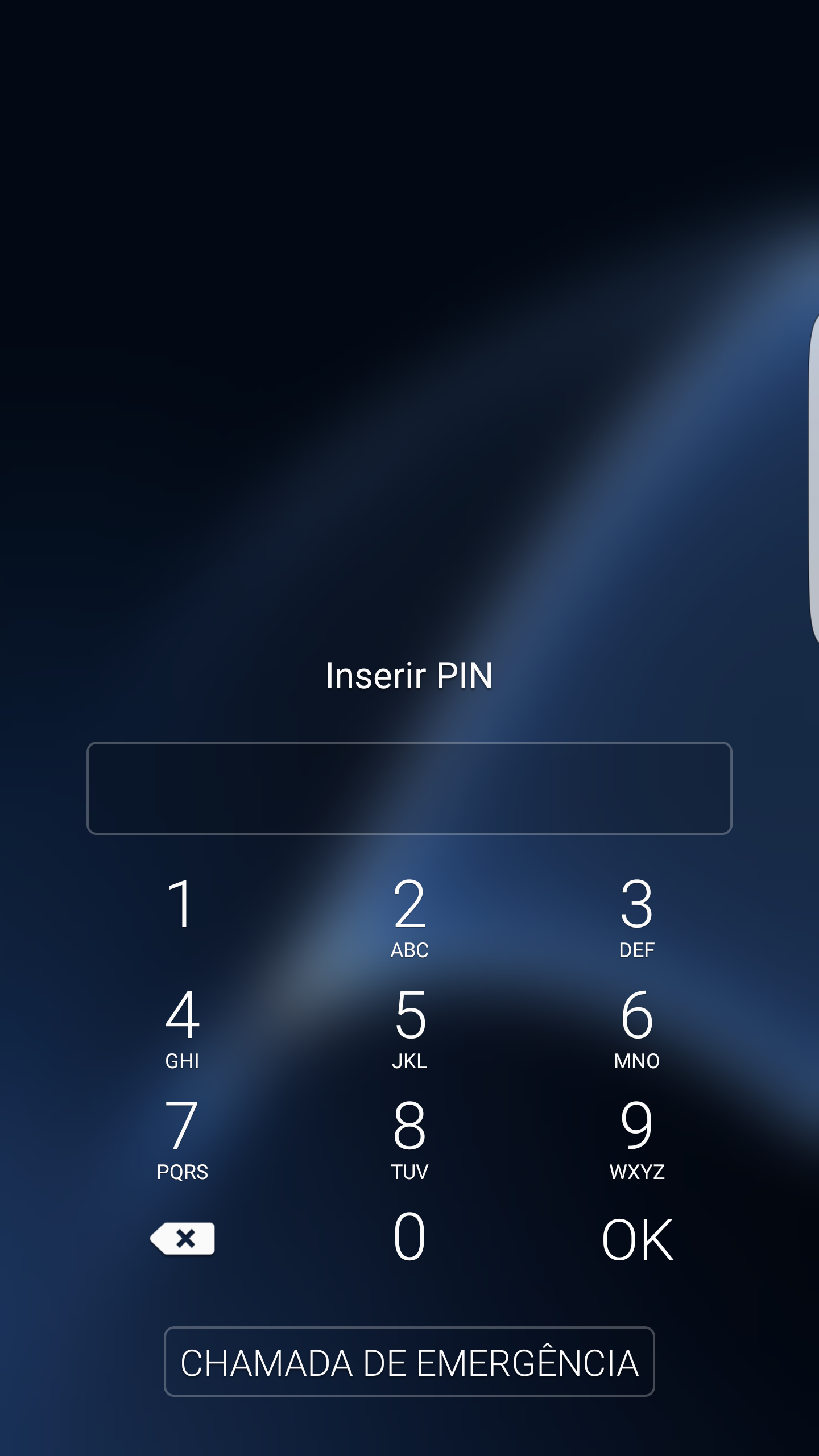
Task: Enter digit 2 on the keypad
Action: pos(409,916)
